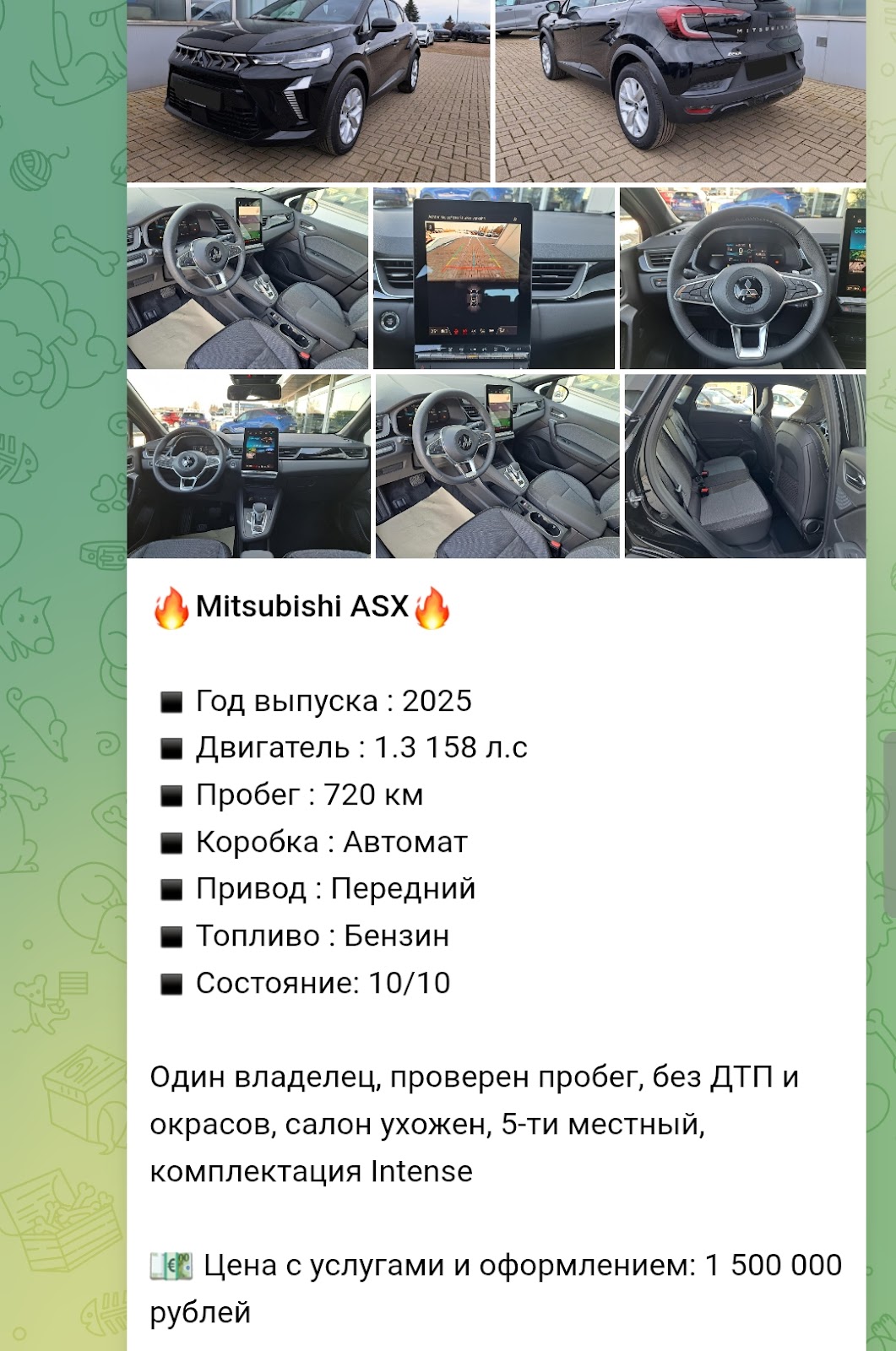
Task: Open the rear exterior photo with tail lights
Action: (681, 90)
